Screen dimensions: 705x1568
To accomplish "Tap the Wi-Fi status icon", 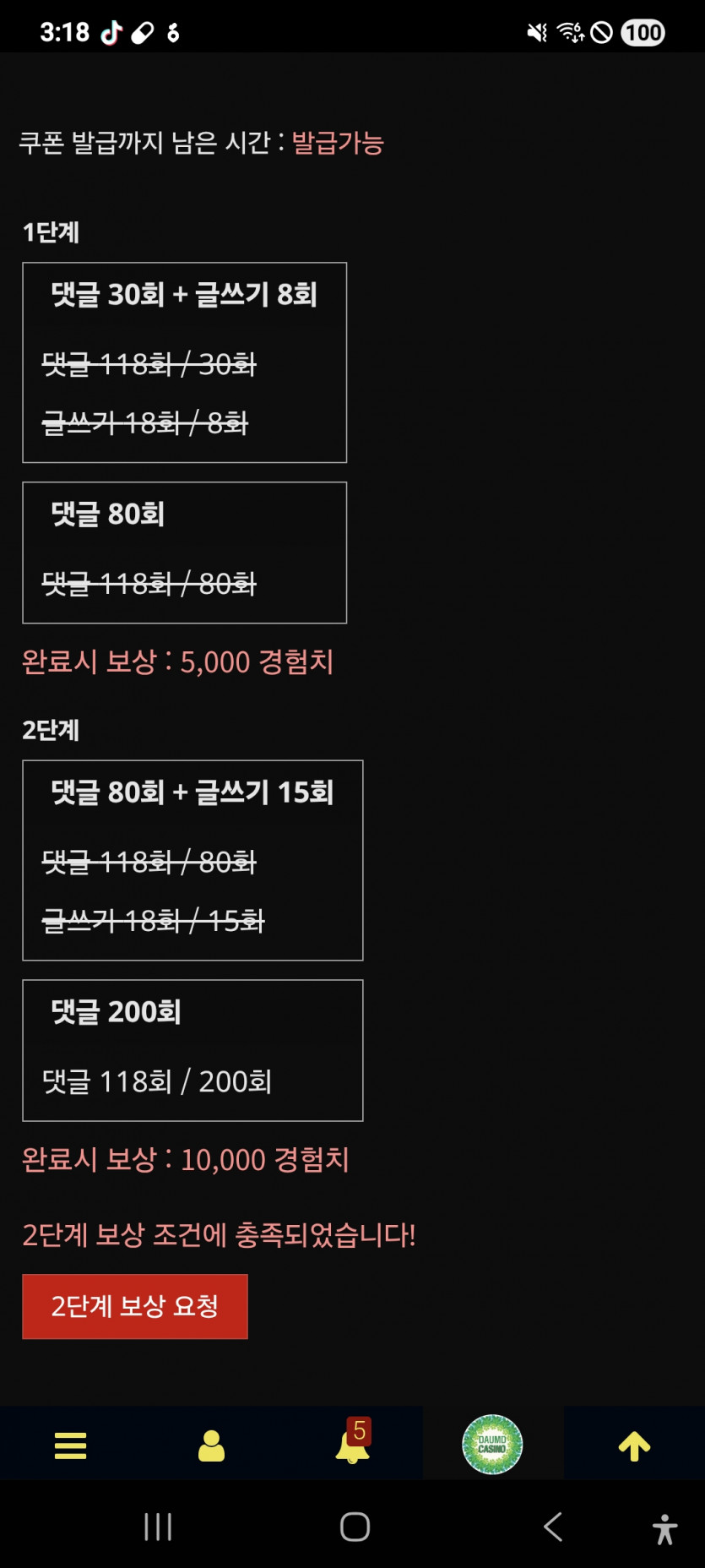I will [571, 32].
